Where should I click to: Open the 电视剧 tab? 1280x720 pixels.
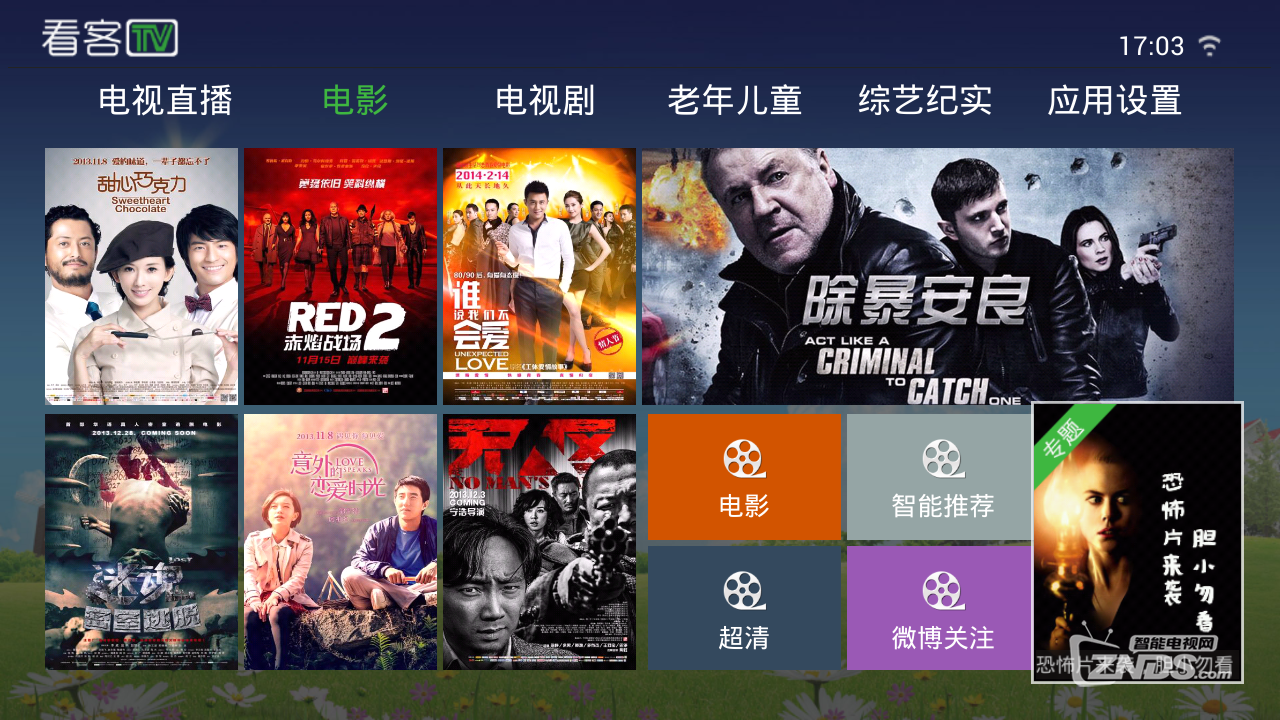point(545,100)
